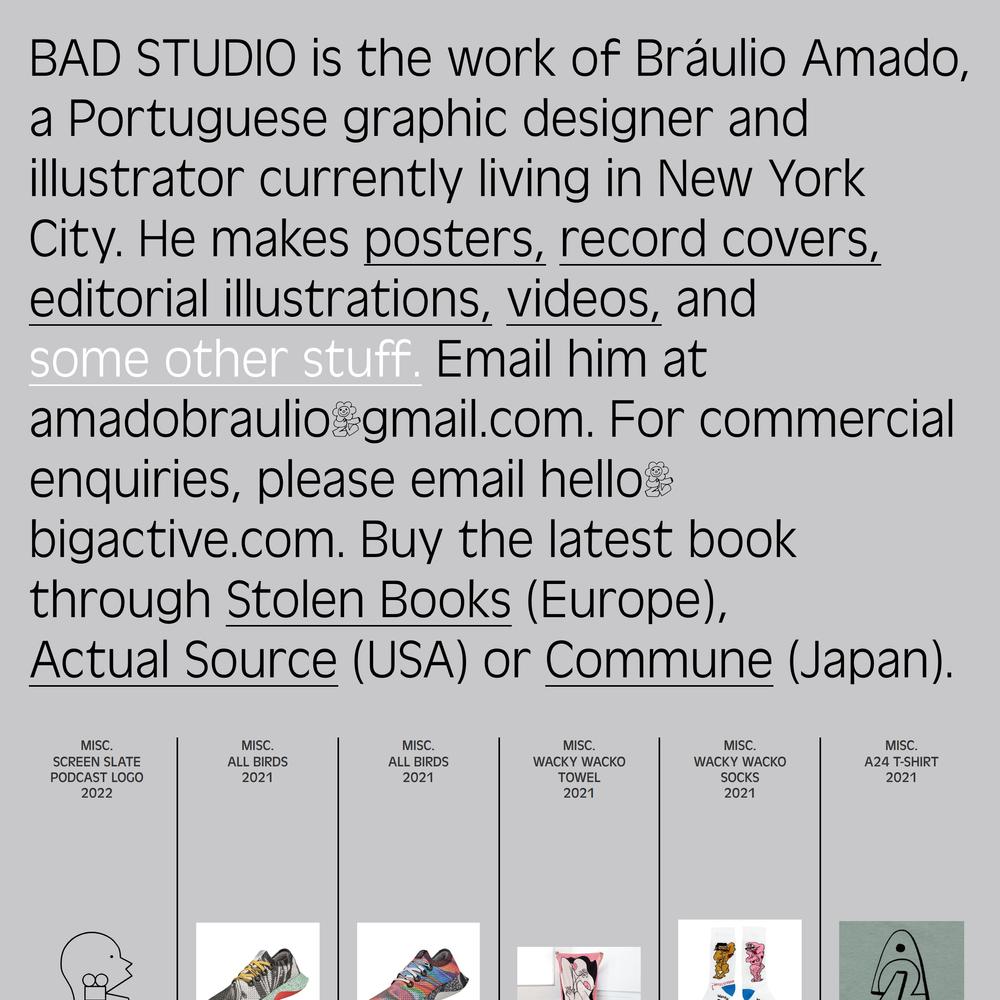Visit the editorial illustrations link
The height and width of the screenshot is (1000, 1000).
pyautogui.click(x=260, y=300)
